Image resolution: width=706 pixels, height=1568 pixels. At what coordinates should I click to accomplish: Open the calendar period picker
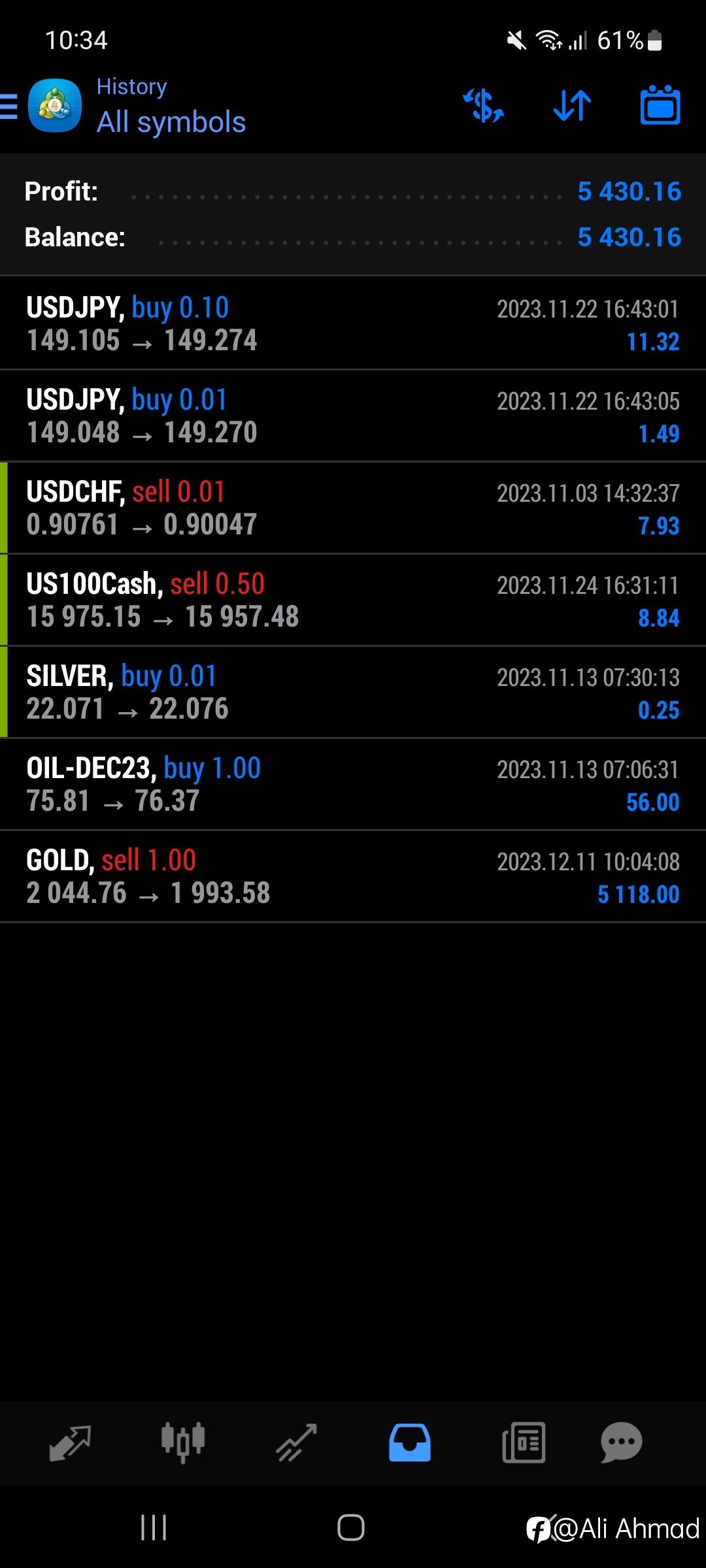point(660,105)
